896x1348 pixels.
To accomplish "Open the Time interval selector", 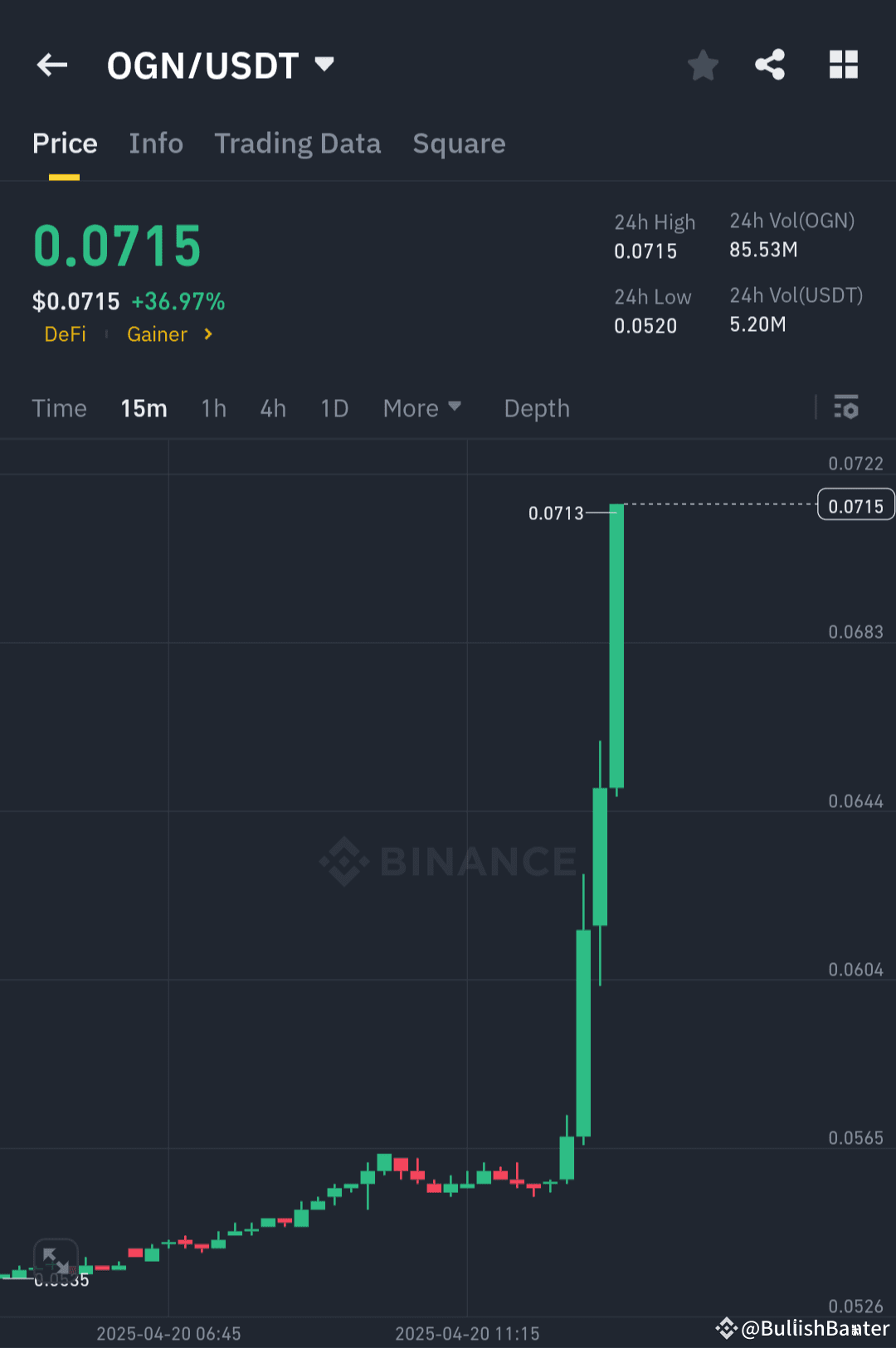I will pyautogui.click(x=59, y=408).
